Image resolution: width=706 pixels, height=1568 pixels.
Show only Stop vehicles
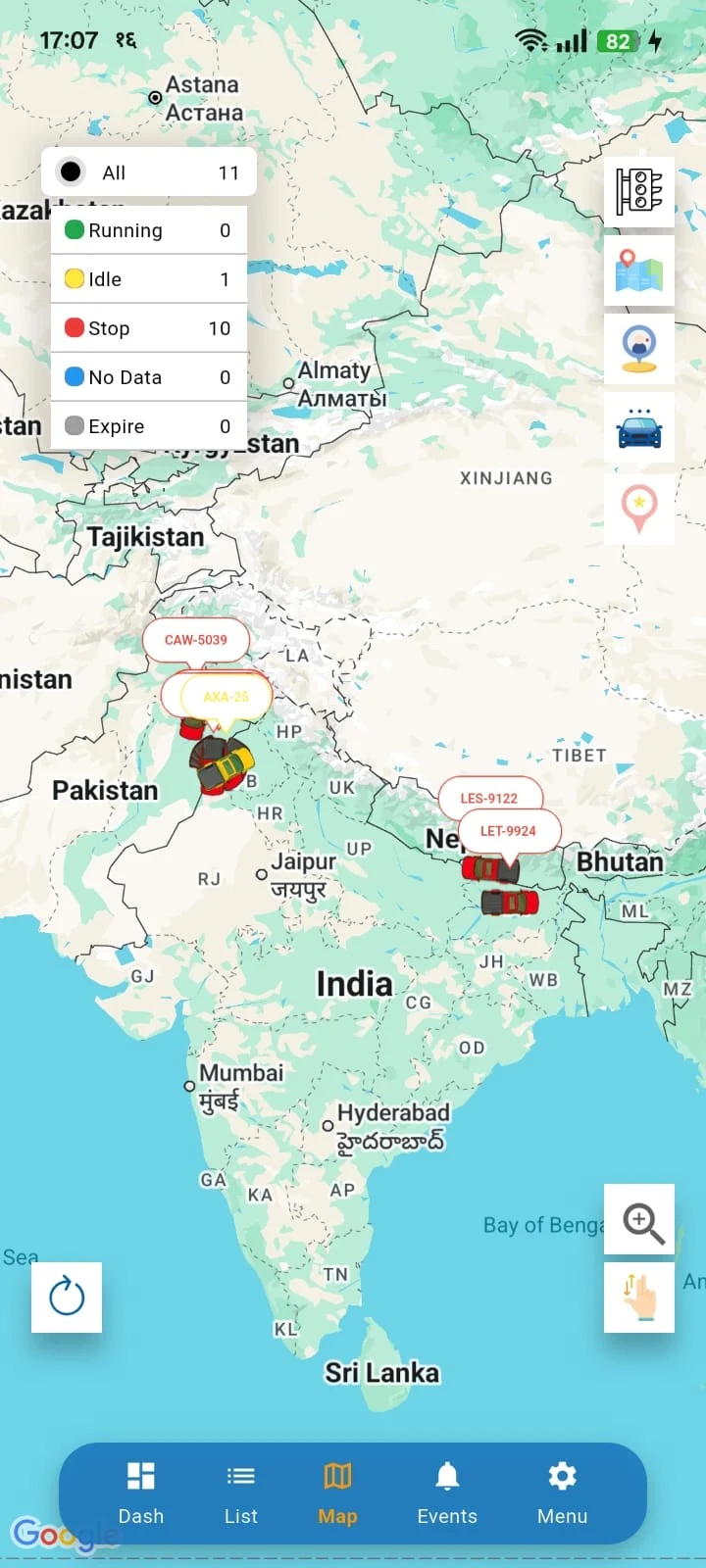click(x=148, y=328)
